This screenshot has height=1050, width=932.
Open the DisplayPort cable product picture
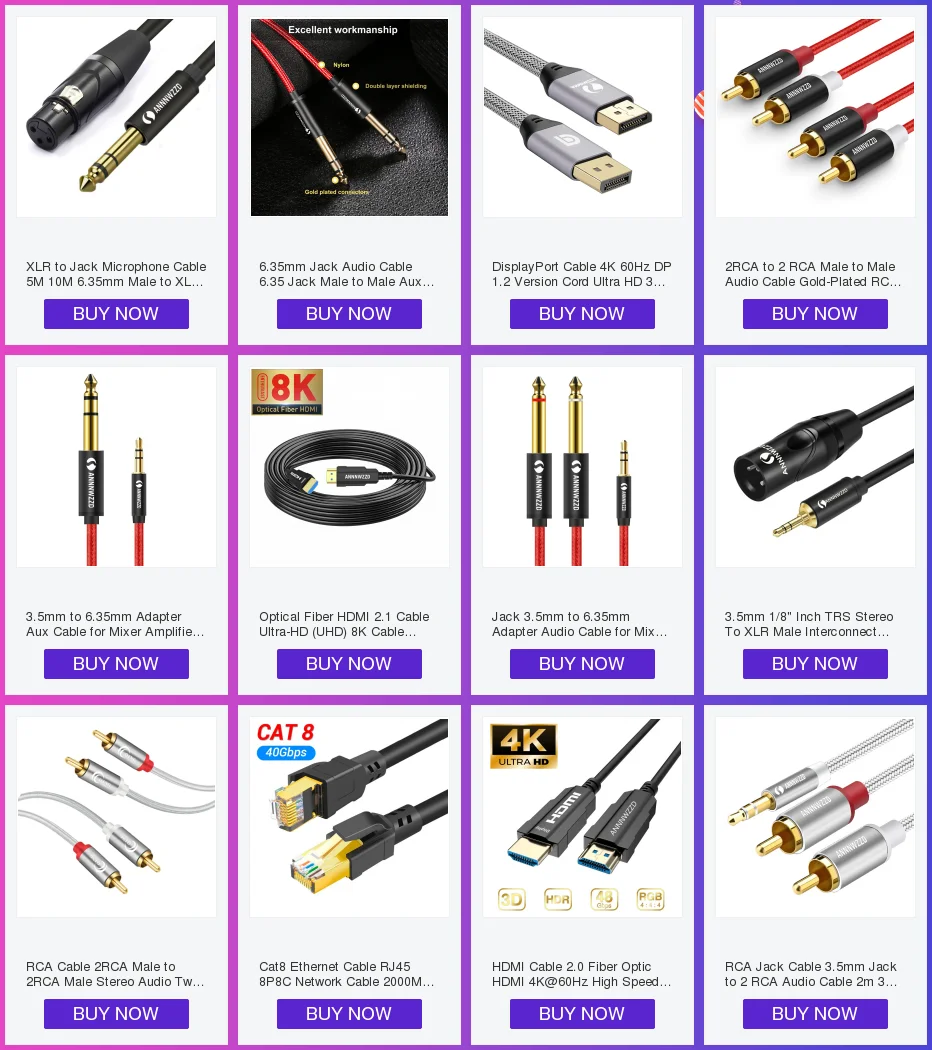tap(582, 117)
